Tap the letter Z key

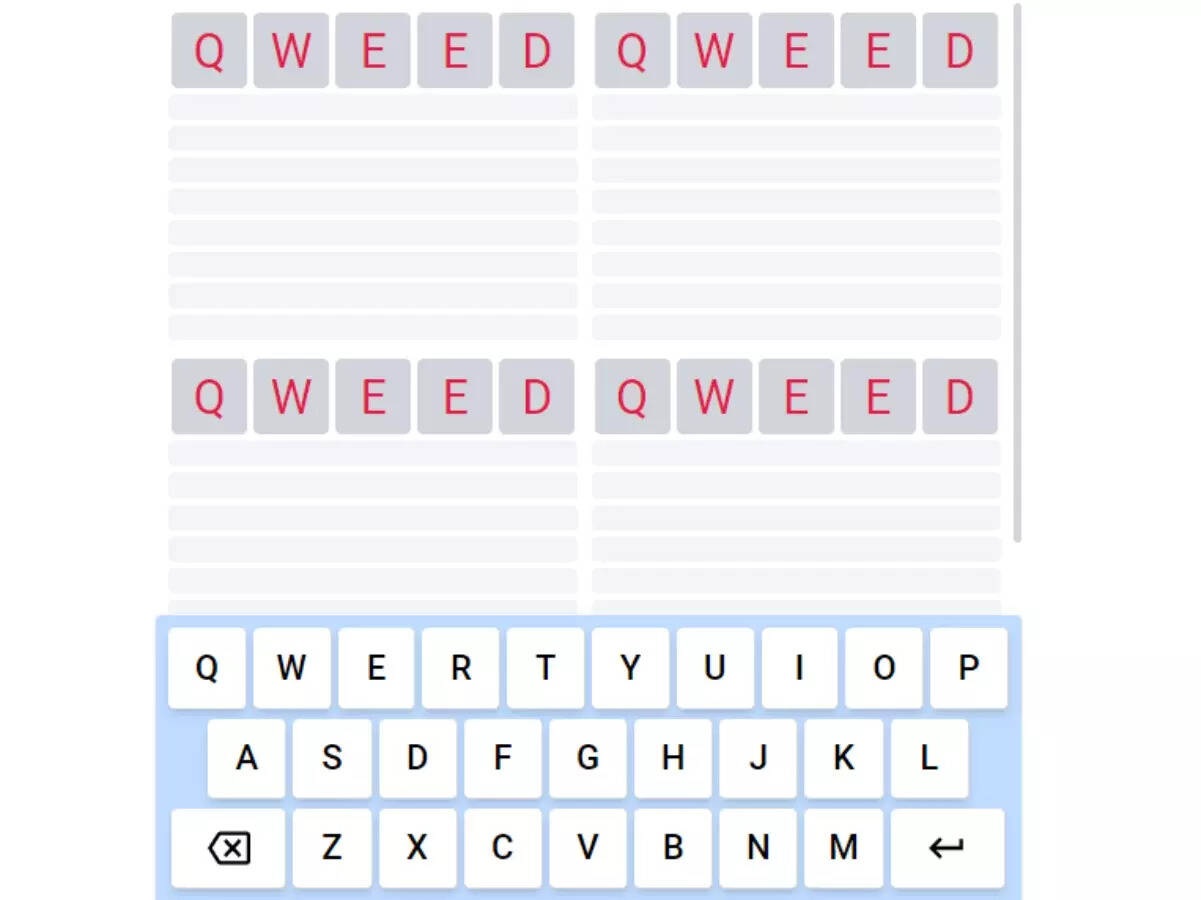click(x=331, y=849)
